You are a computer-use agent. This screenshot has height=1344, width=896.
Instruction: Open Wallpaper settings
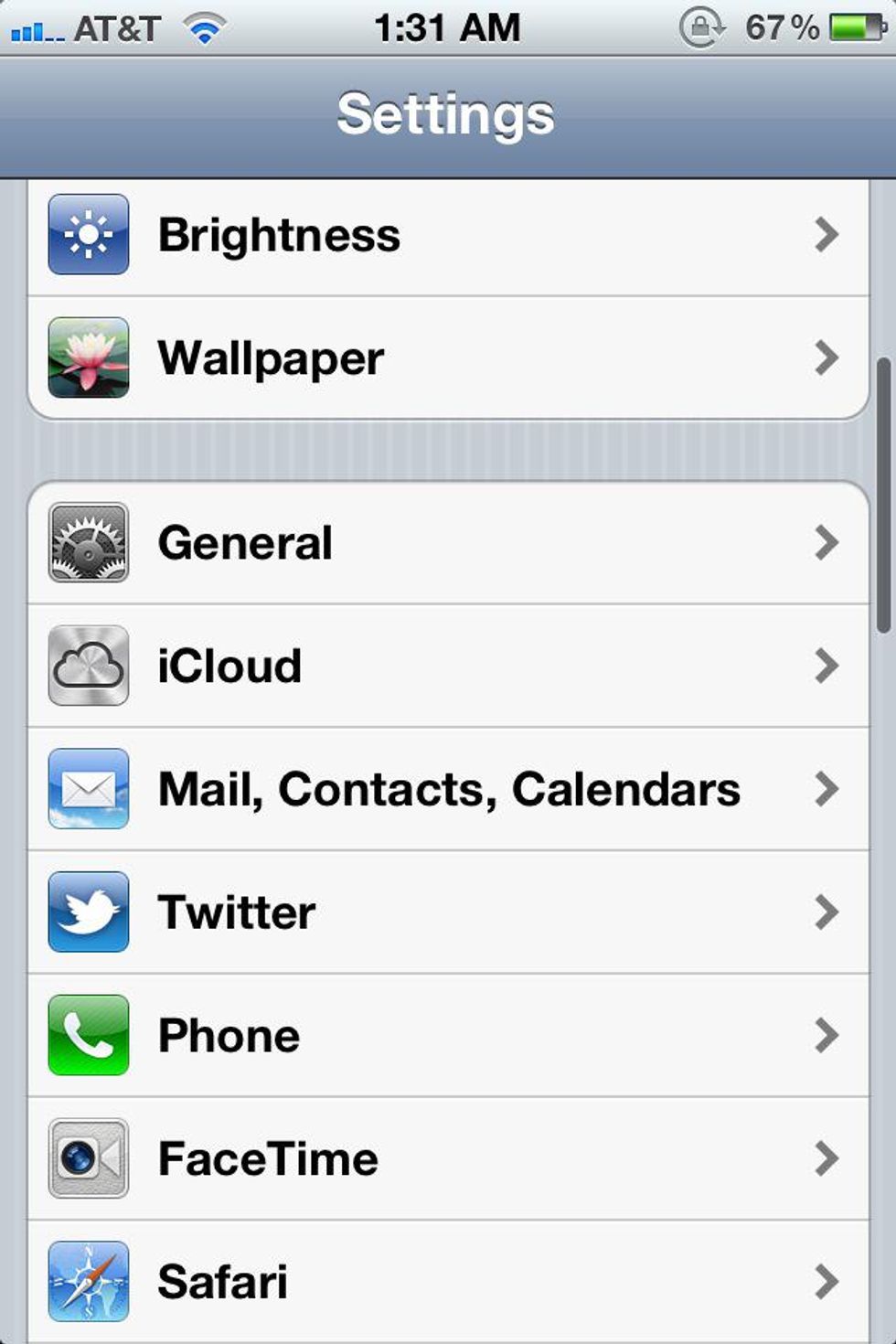click(x=448, y=357)
